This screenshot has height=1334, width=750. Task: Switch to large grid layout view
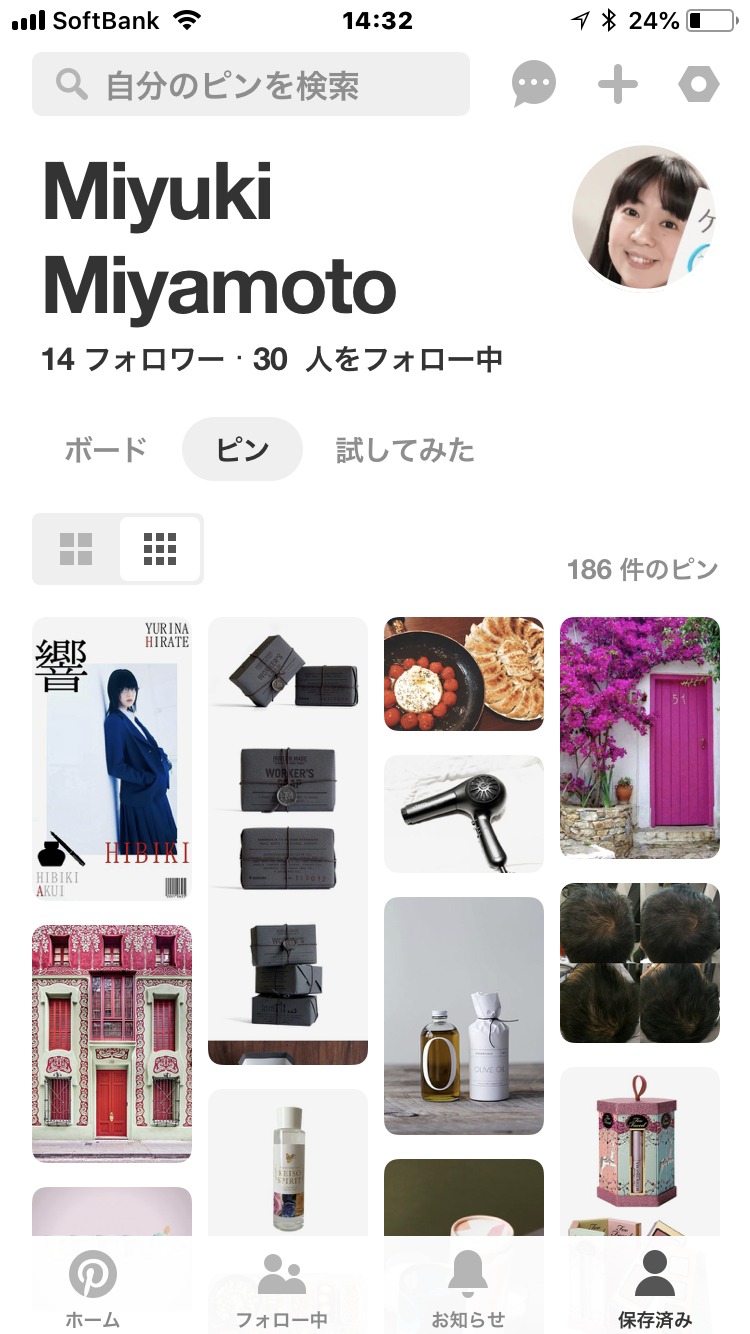(x=76, y=549)
